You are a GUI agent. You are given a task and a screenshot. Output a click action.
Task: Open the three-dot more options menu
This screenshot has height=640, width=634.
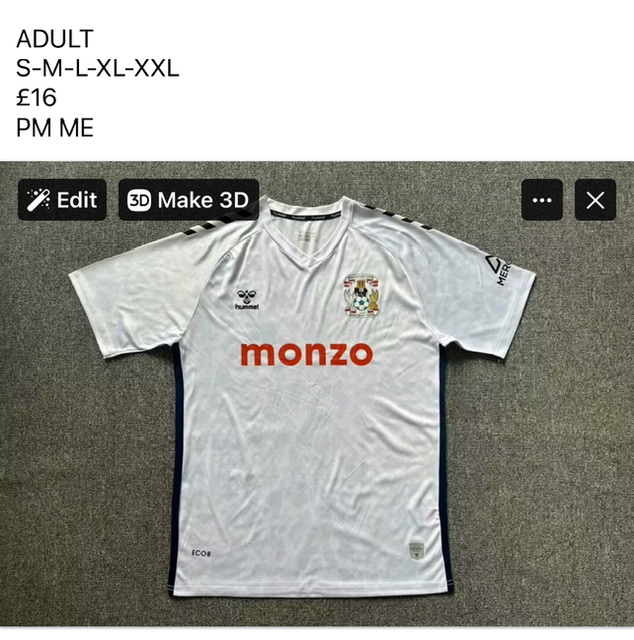point(542,200)
